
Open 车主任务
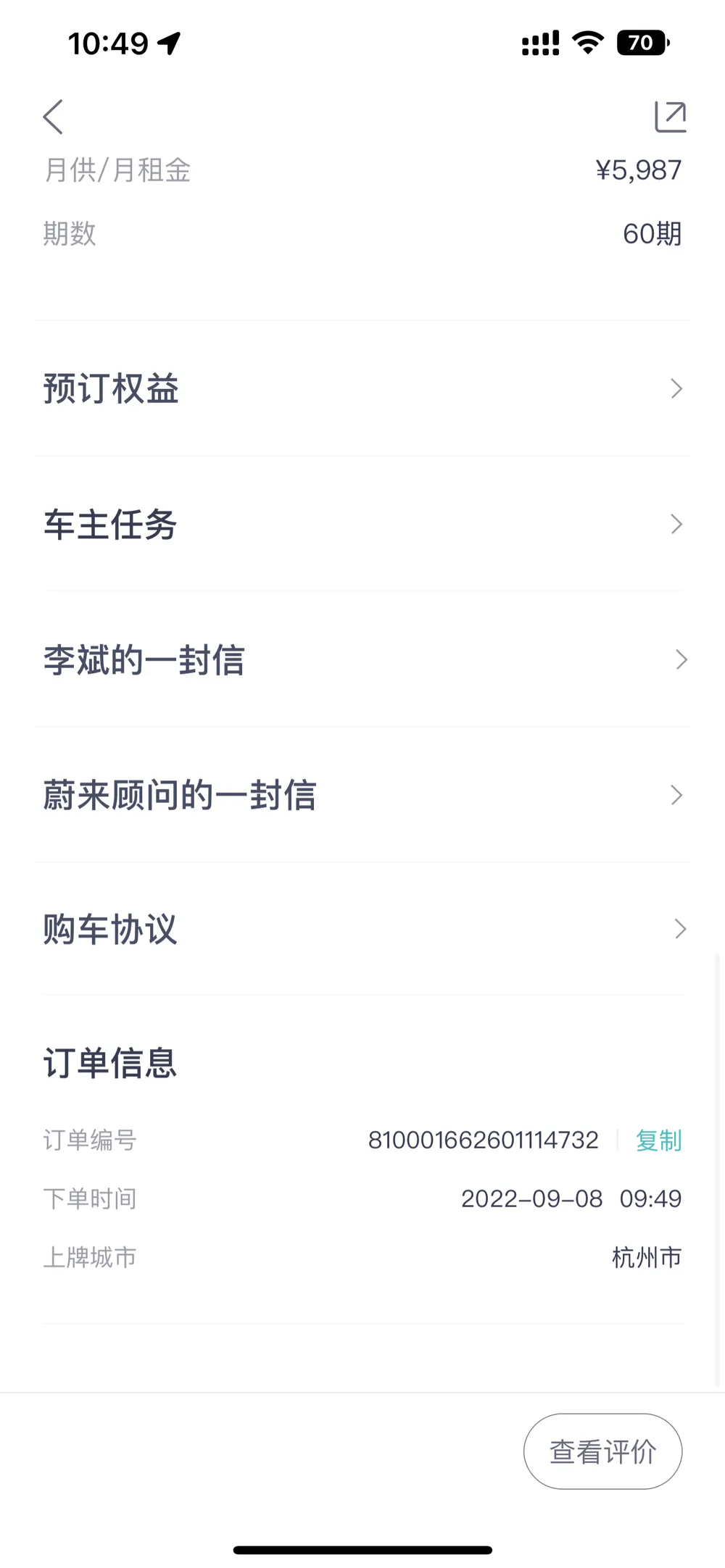click(362, 525)
